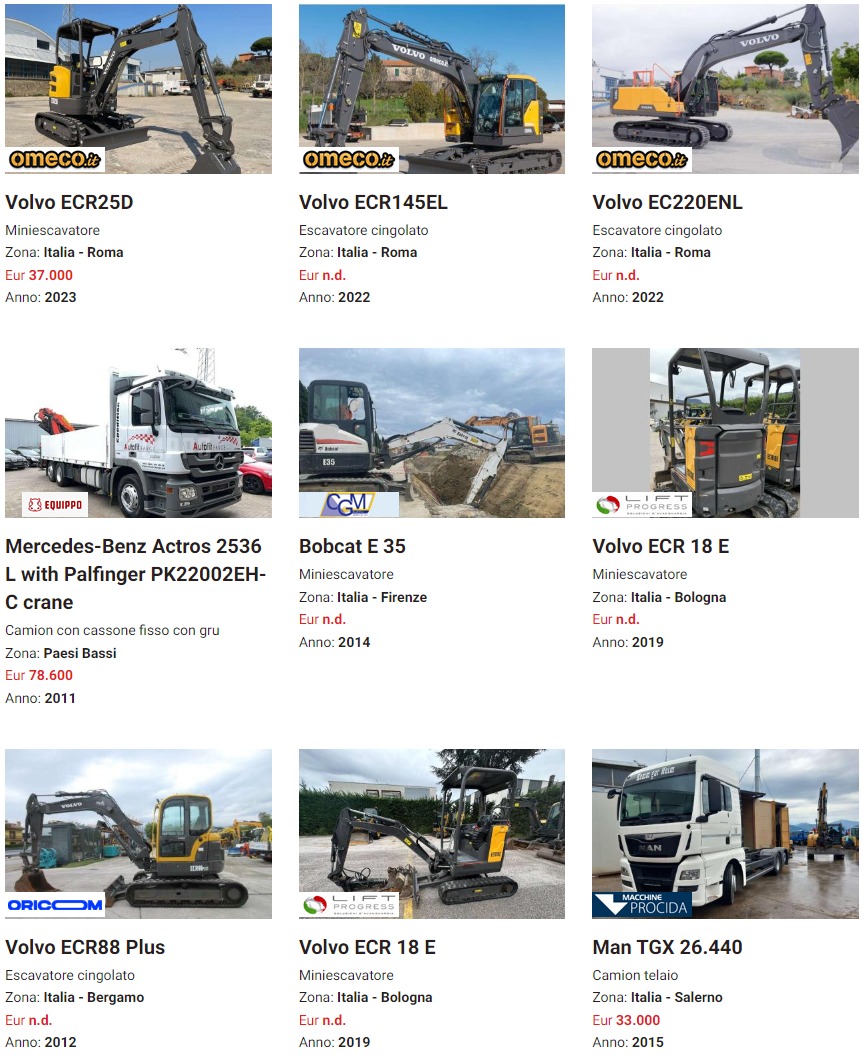View the Volvo ECR145EL excavator card

pyautogui.click(x=373, y=203)
